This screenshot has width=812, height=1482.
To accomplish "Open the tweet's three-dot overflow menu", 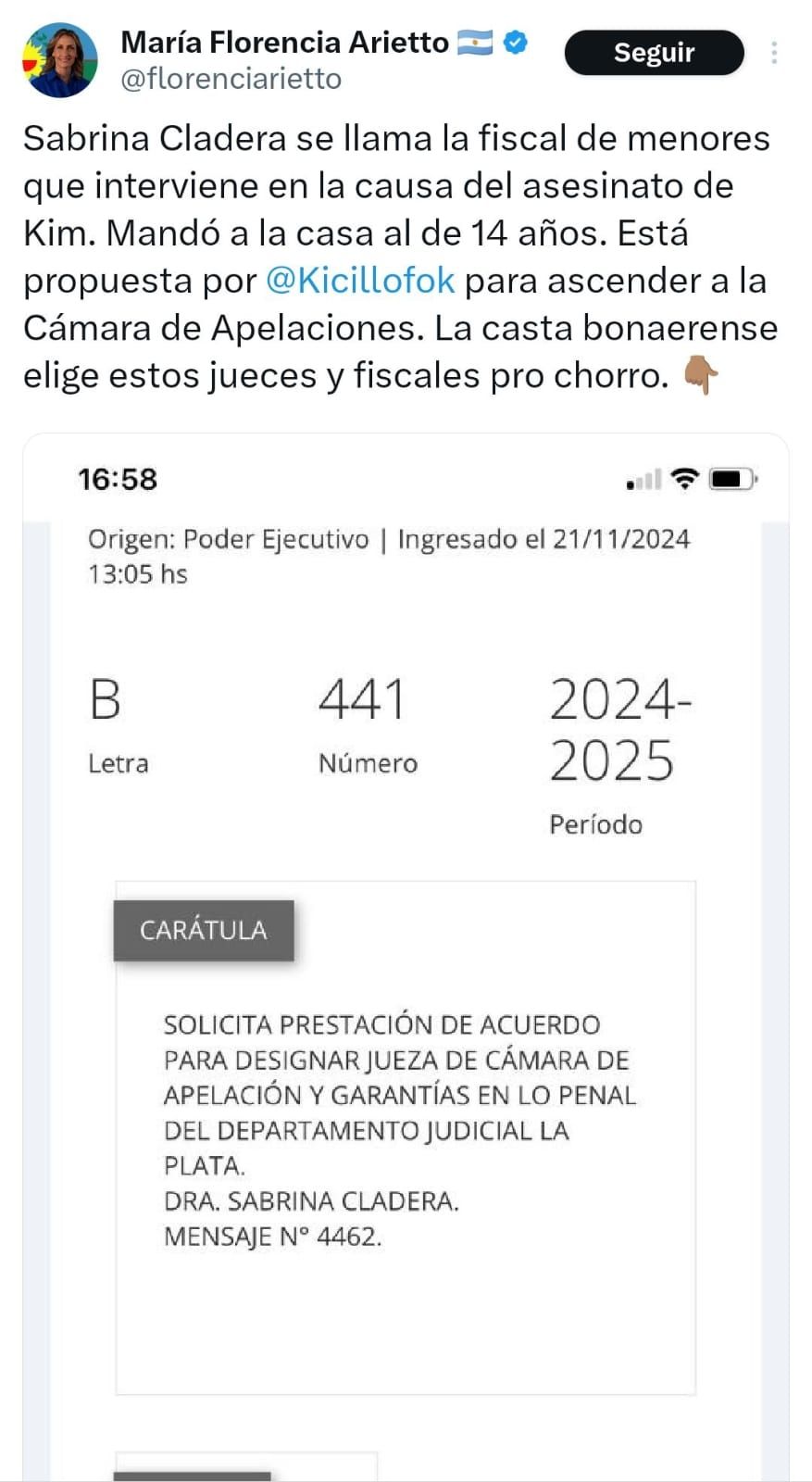I will 774,53.
